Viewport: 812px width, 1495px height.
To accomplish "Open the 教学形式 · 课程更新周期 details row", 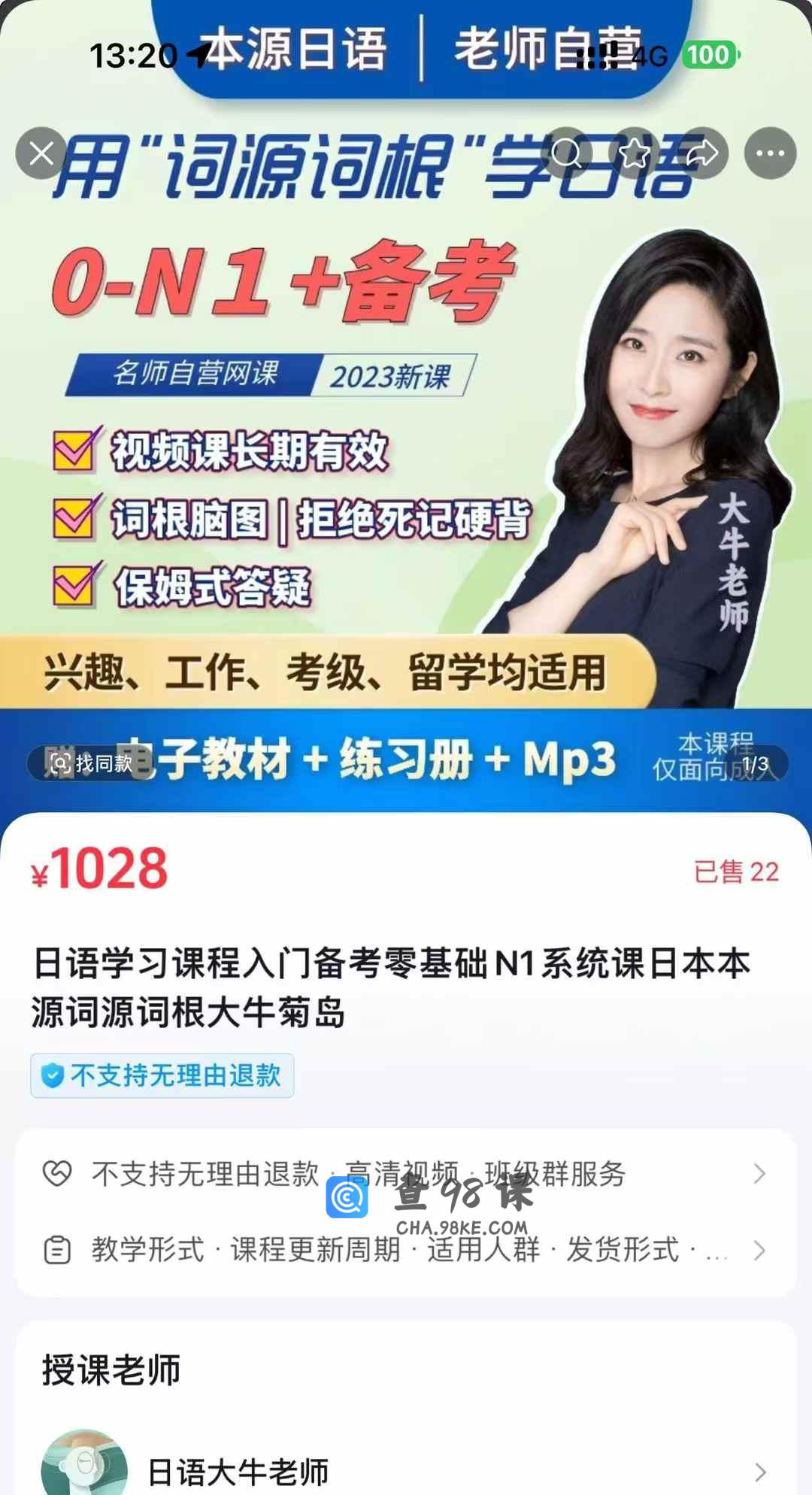I will click(x=406, y=1250).
